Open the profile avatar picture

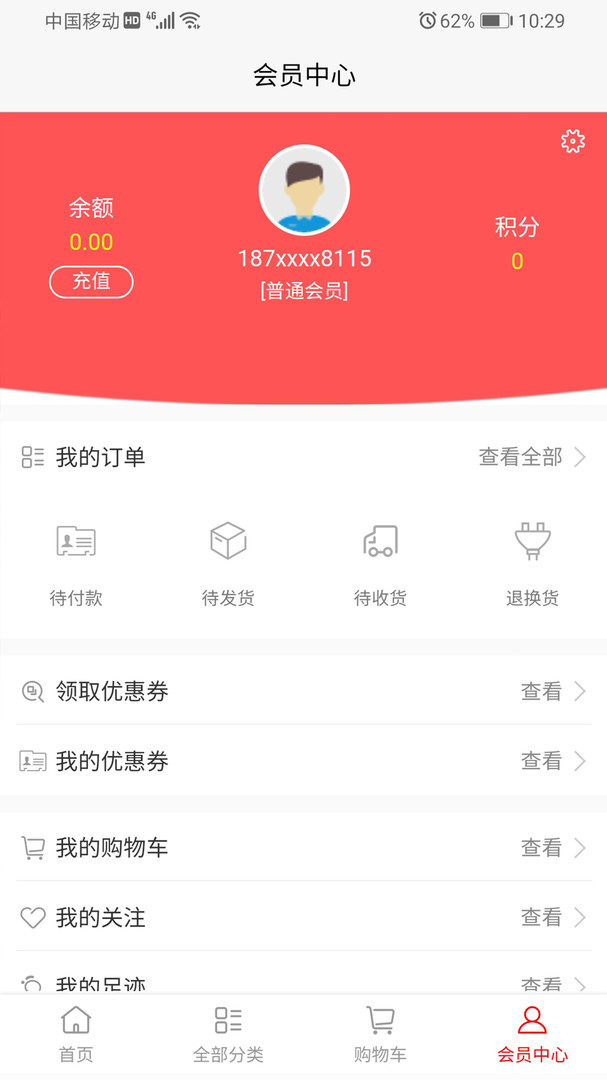point(304,191)
